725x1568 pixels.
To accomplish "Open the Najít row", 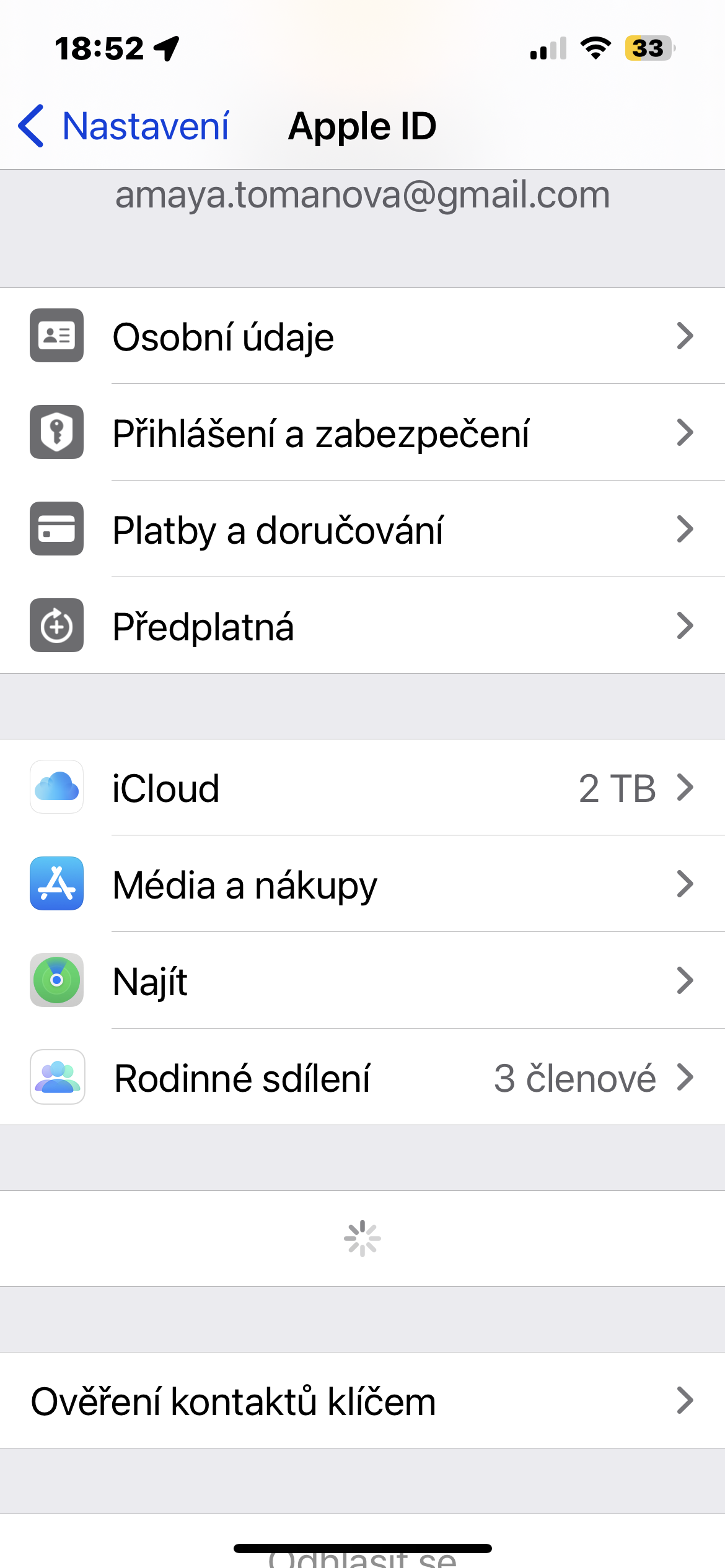I will (362, 981).
